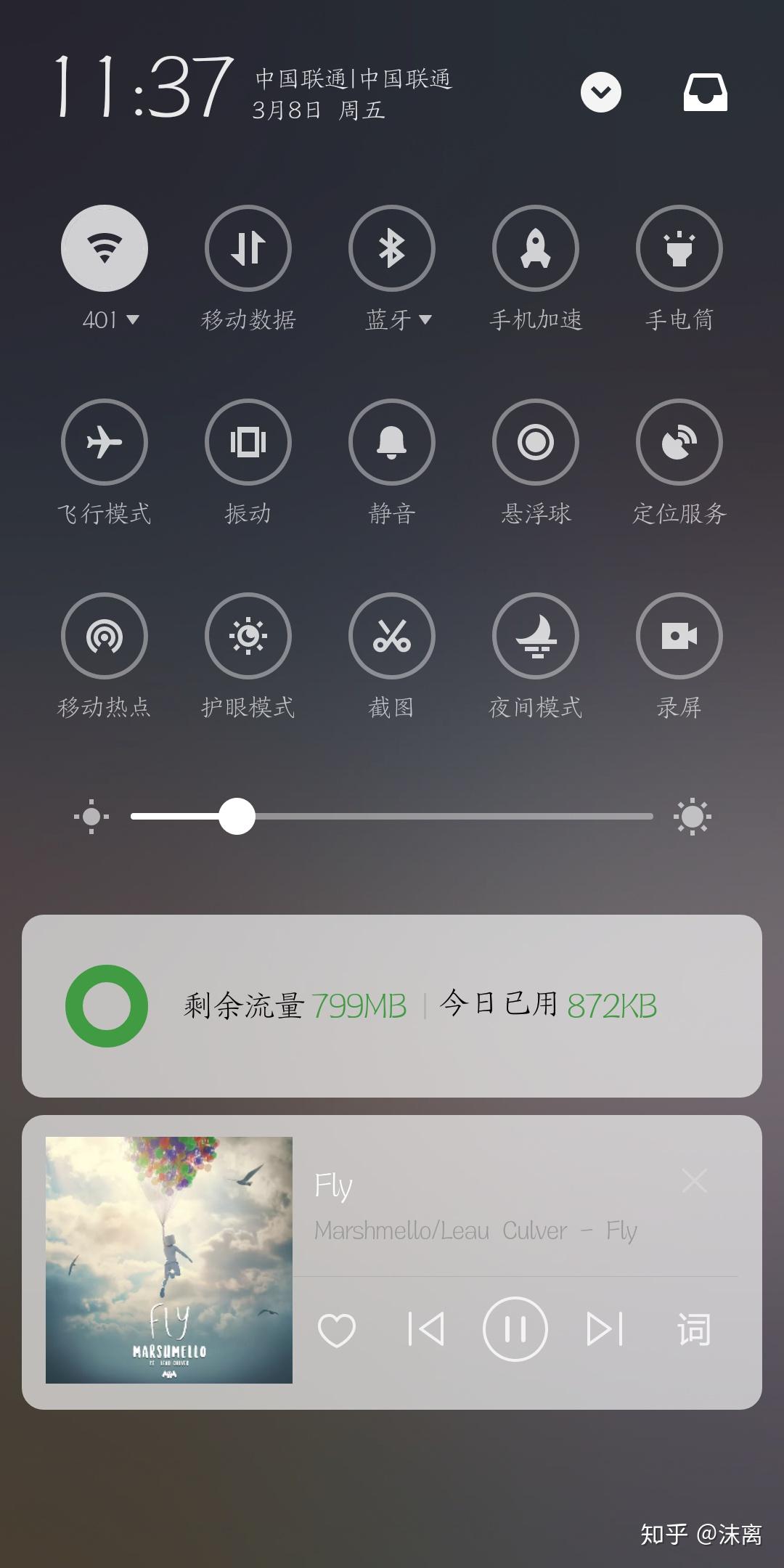This screenshot has height=1568, width=784.
Task: Start screen recording (录屏)
Action: (679, 636)
